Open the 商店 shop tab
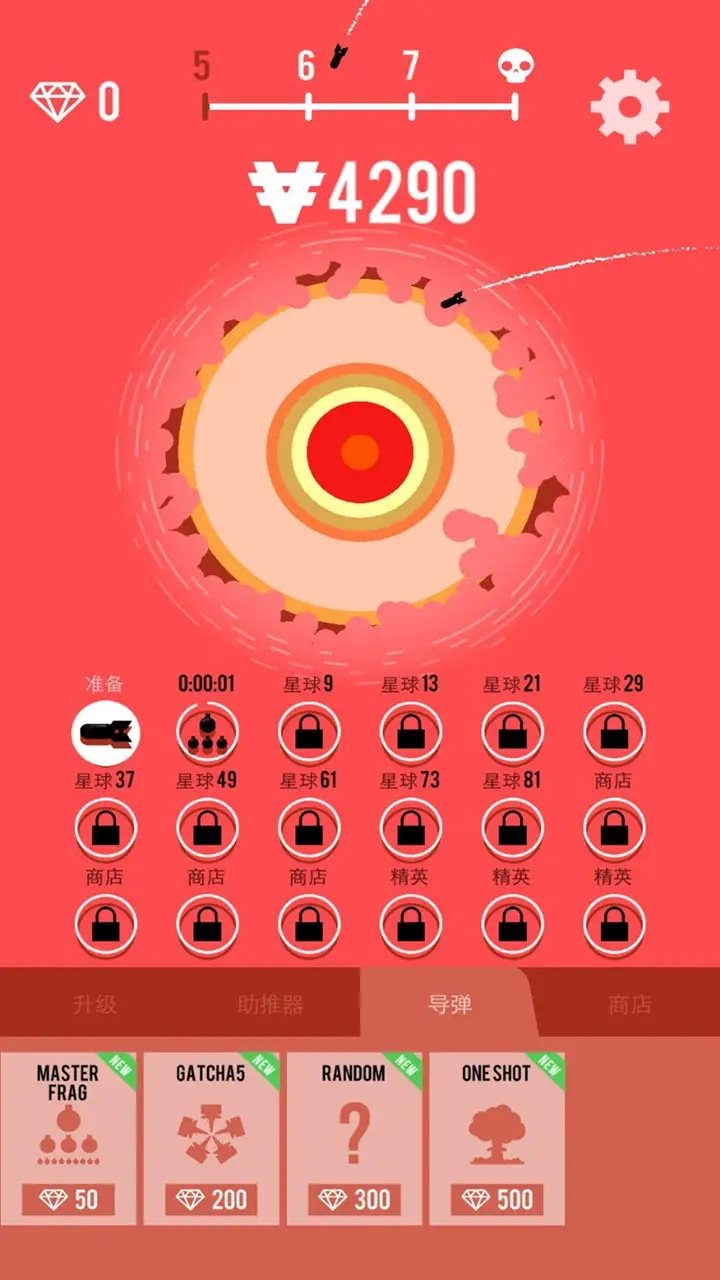The height and width of the screenshot is (1280, 720). click(630, 1004)
